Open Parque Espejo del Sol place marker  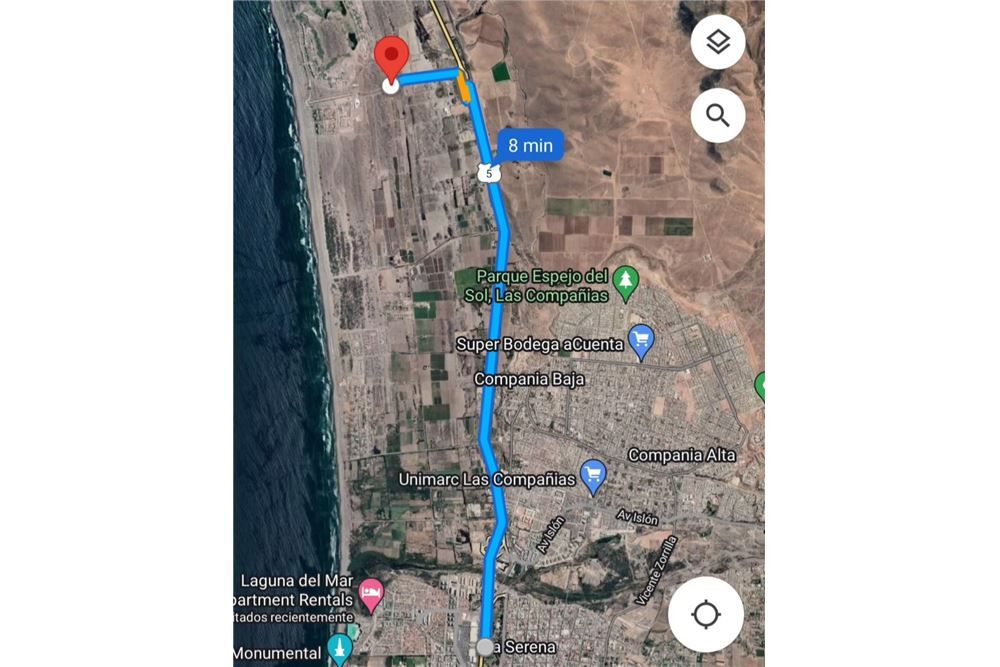coord(626,282)
